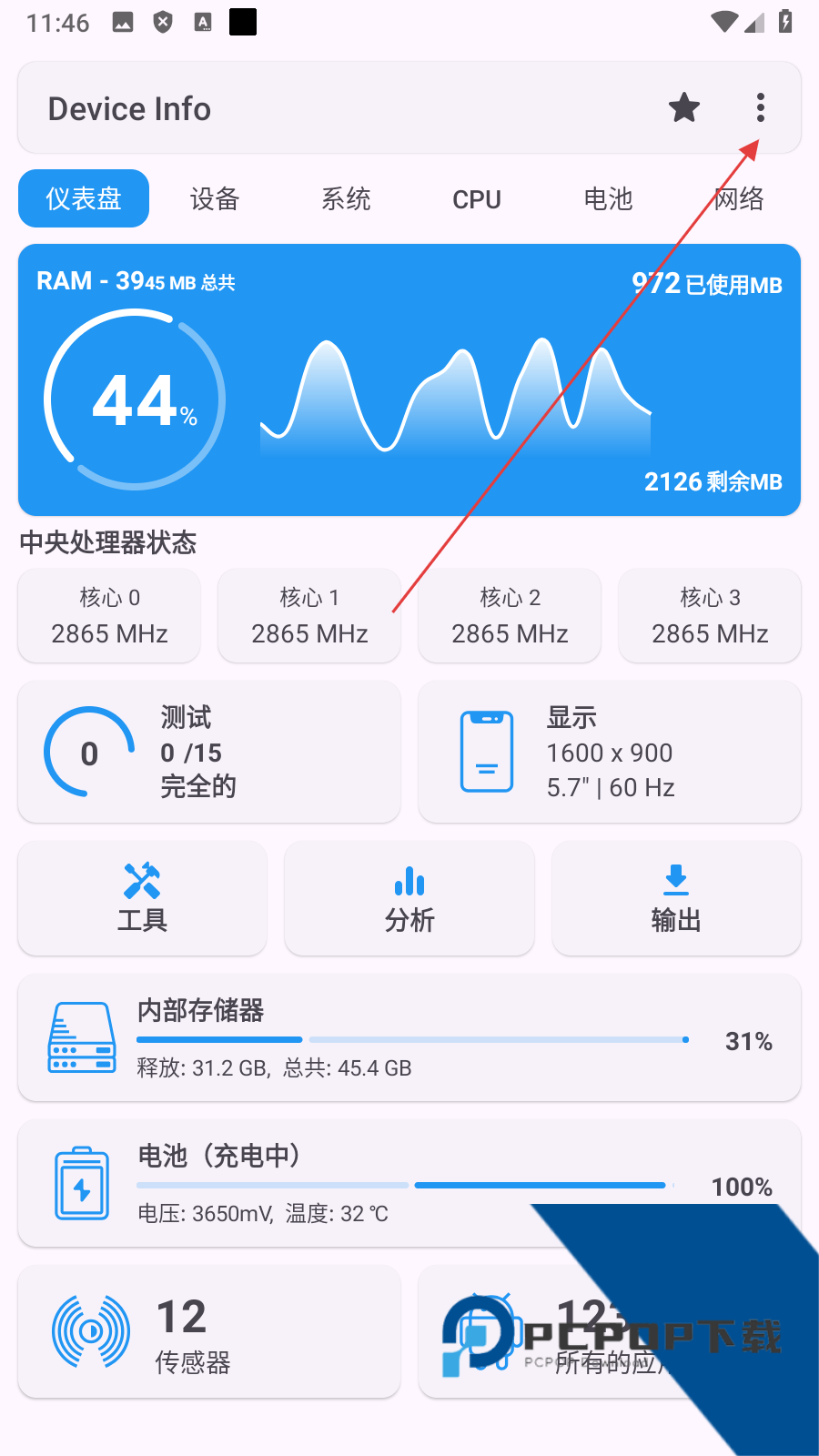Tap the Wi-Fi icon in the status bar
Viewport: 819px width, 1456px height.
[722, 21]
